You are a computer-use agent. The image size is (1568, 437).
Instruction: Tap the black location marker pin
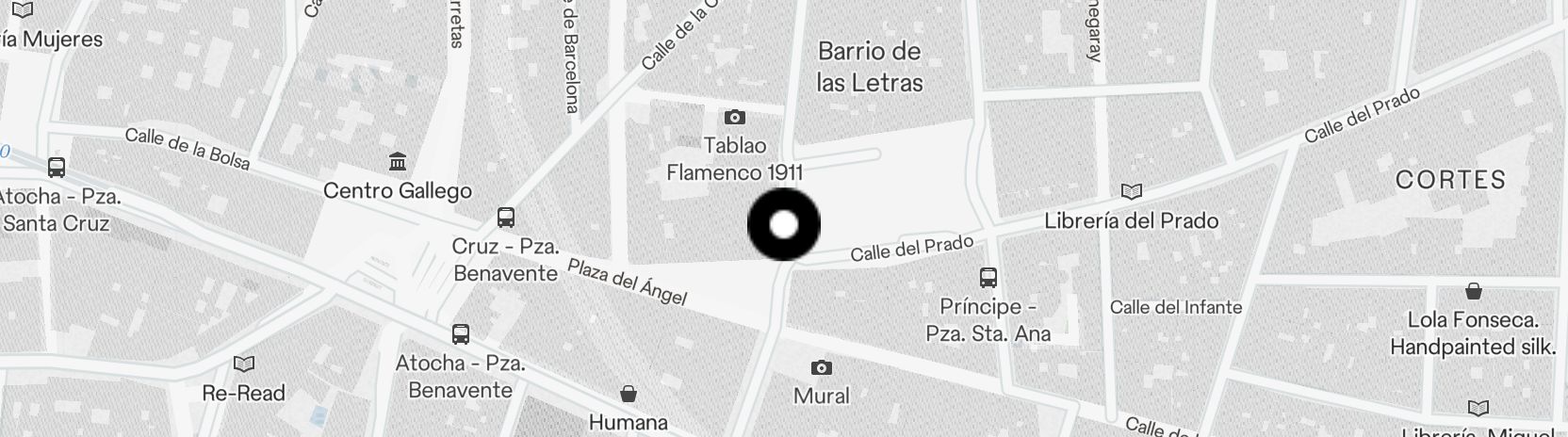784,224
